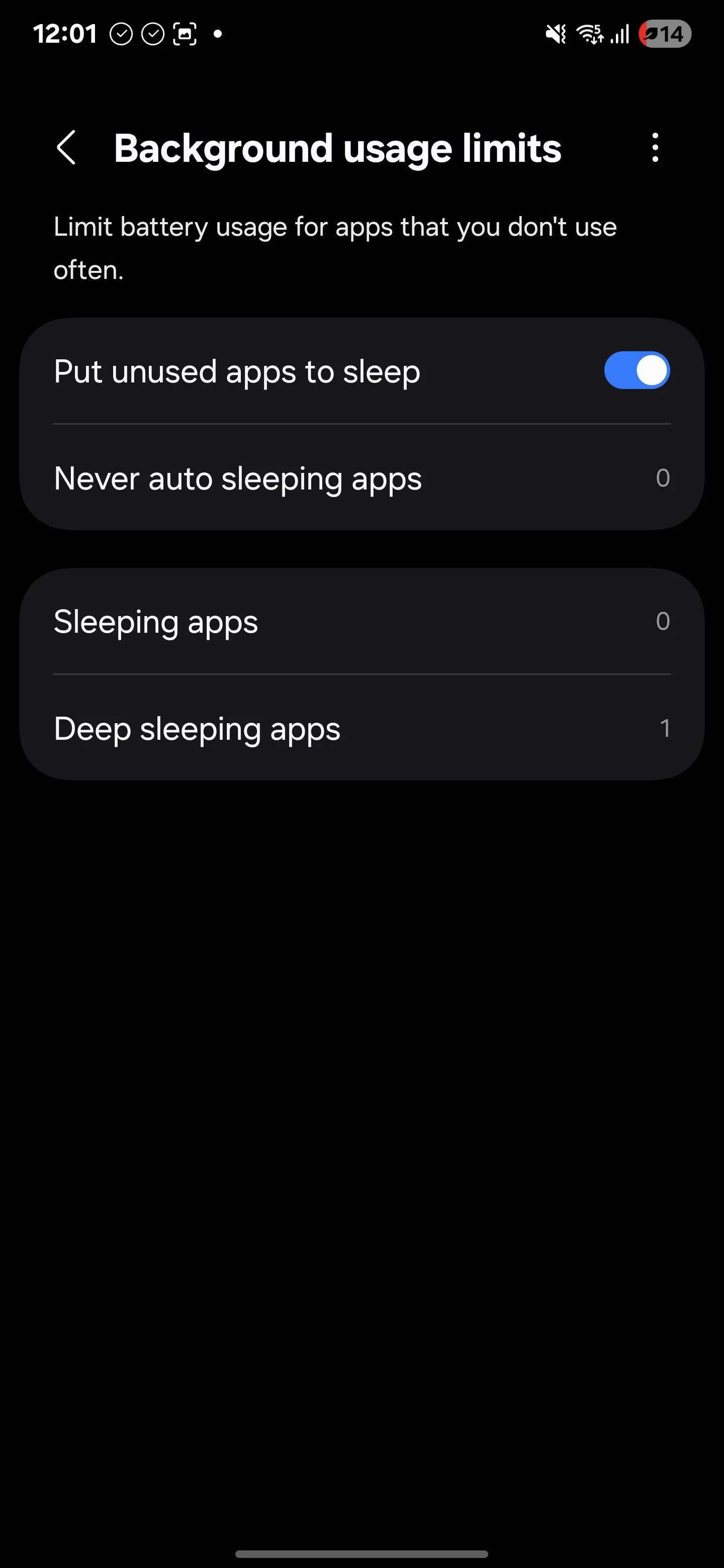The width and height of the screenshot is (724, 1568).
Task: Toggle the blue switch on the sleep setting
Action: (637, 370)
